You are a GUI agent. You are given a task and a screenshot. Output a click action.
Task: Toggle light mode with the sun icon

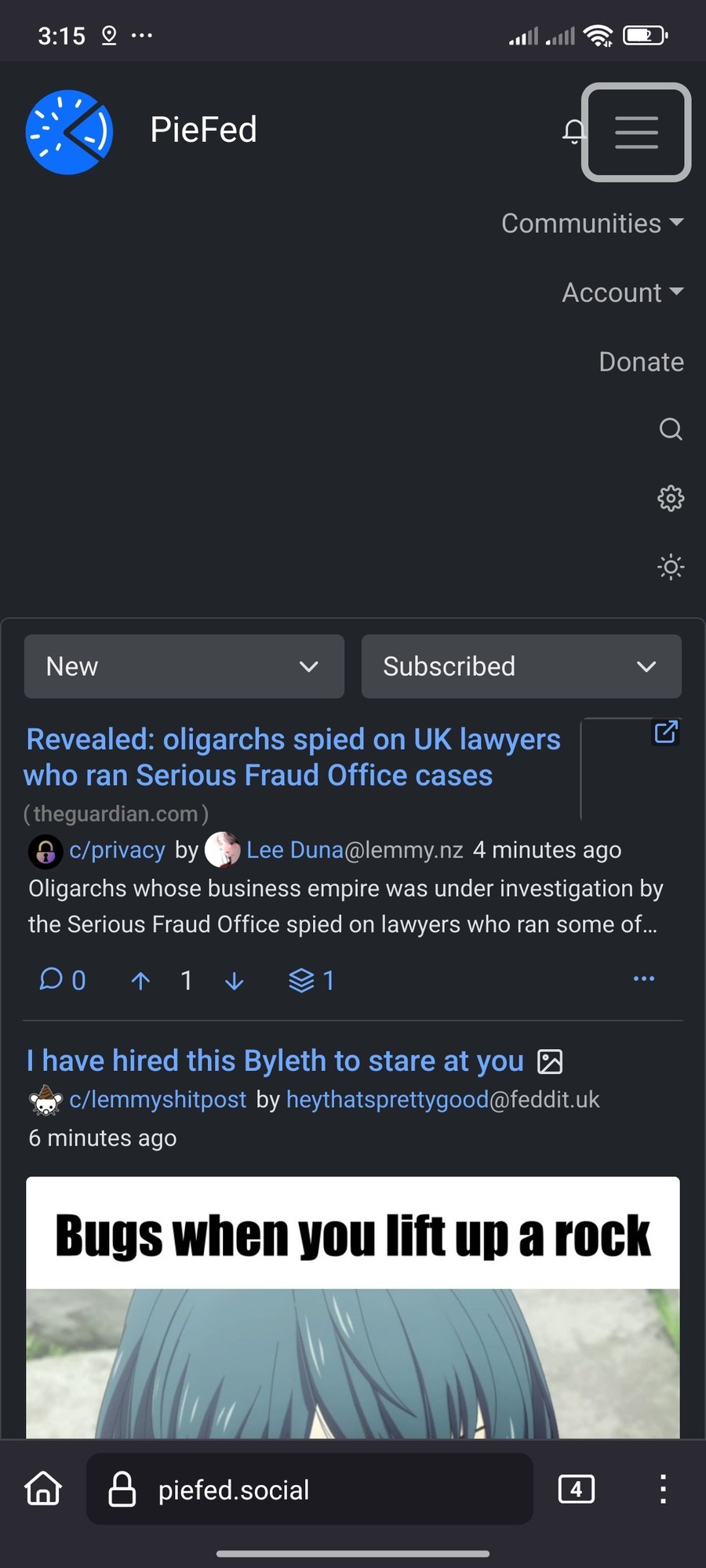(671, 566)
